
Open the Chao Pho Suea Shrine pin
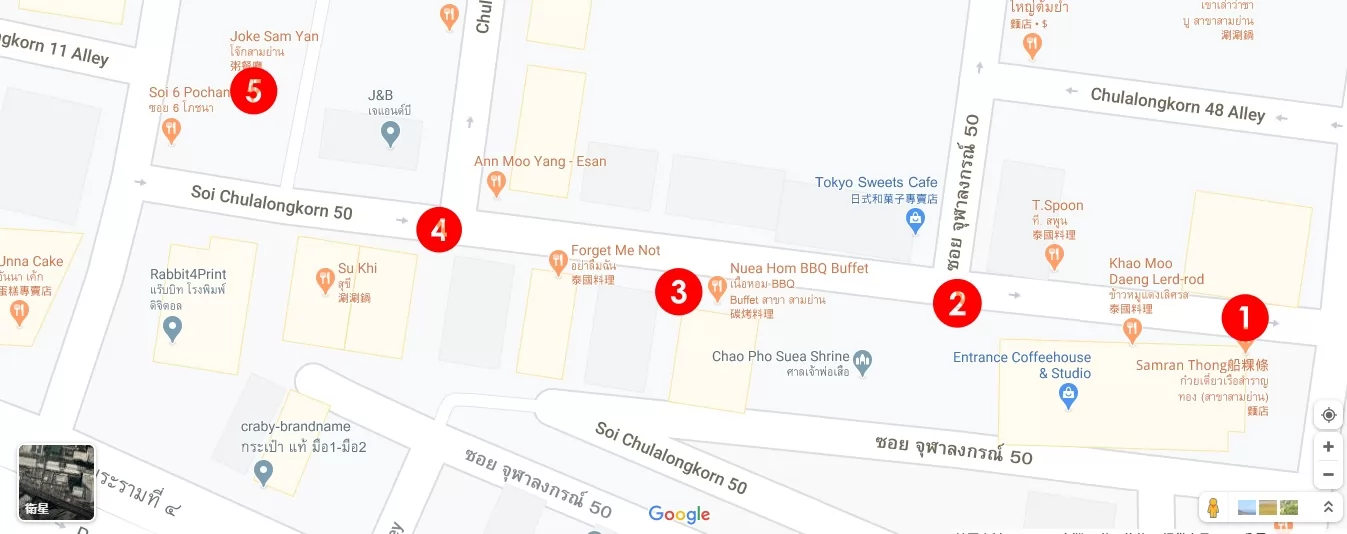pyautogui.click(x=863, y=359)
